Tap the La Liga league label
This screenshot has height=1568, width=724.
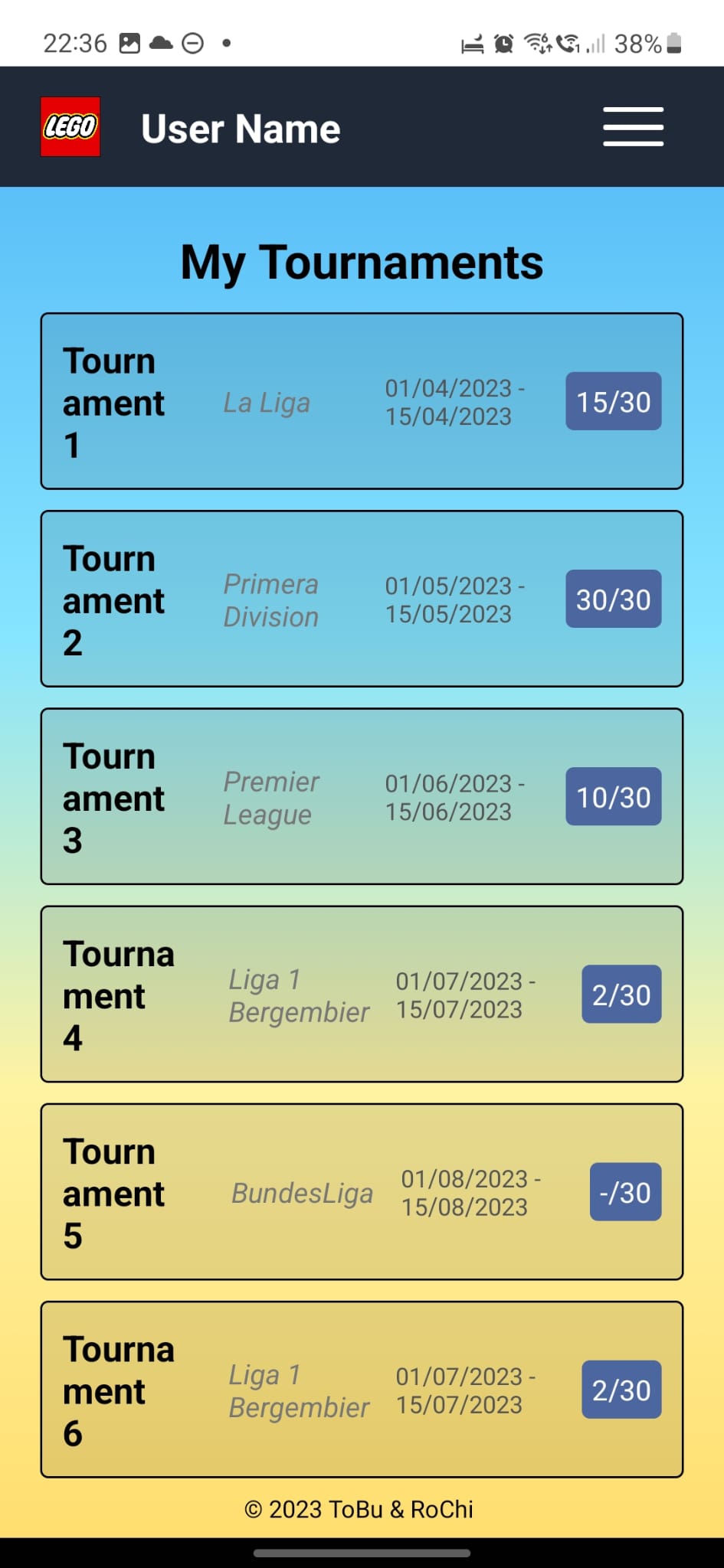click(x=267, y=402)
